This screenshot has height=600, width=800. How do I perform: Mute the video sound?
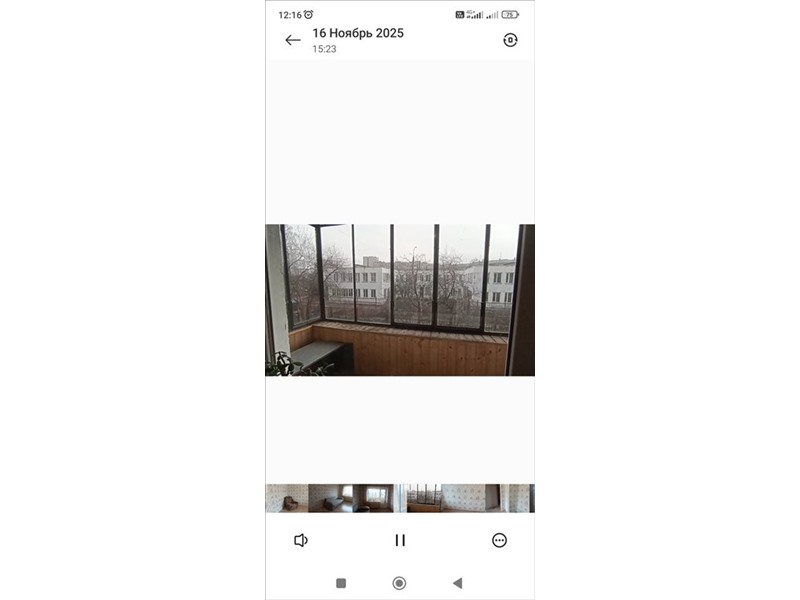pos(300,540)
